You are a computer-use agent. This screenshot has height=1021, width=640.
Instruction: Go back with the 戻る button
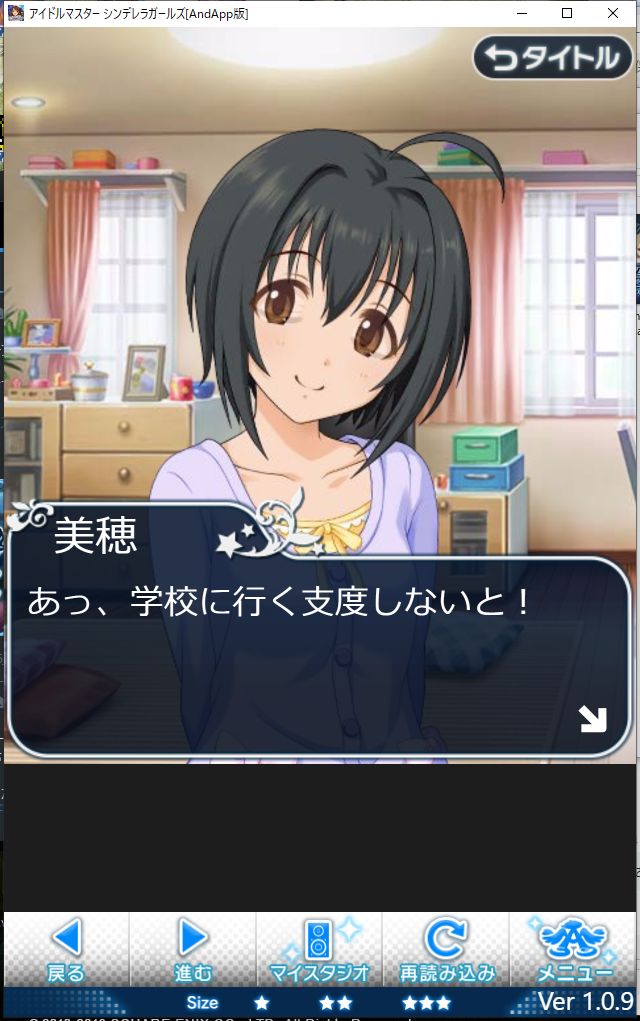pos(66,949)
